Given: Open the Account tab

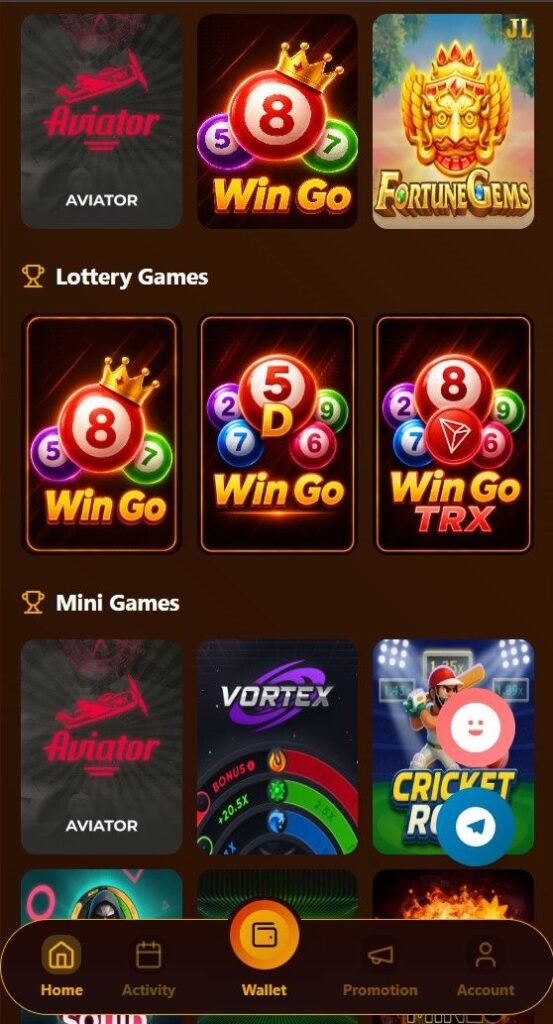Looking at the screenshot, I should (485, 969).
